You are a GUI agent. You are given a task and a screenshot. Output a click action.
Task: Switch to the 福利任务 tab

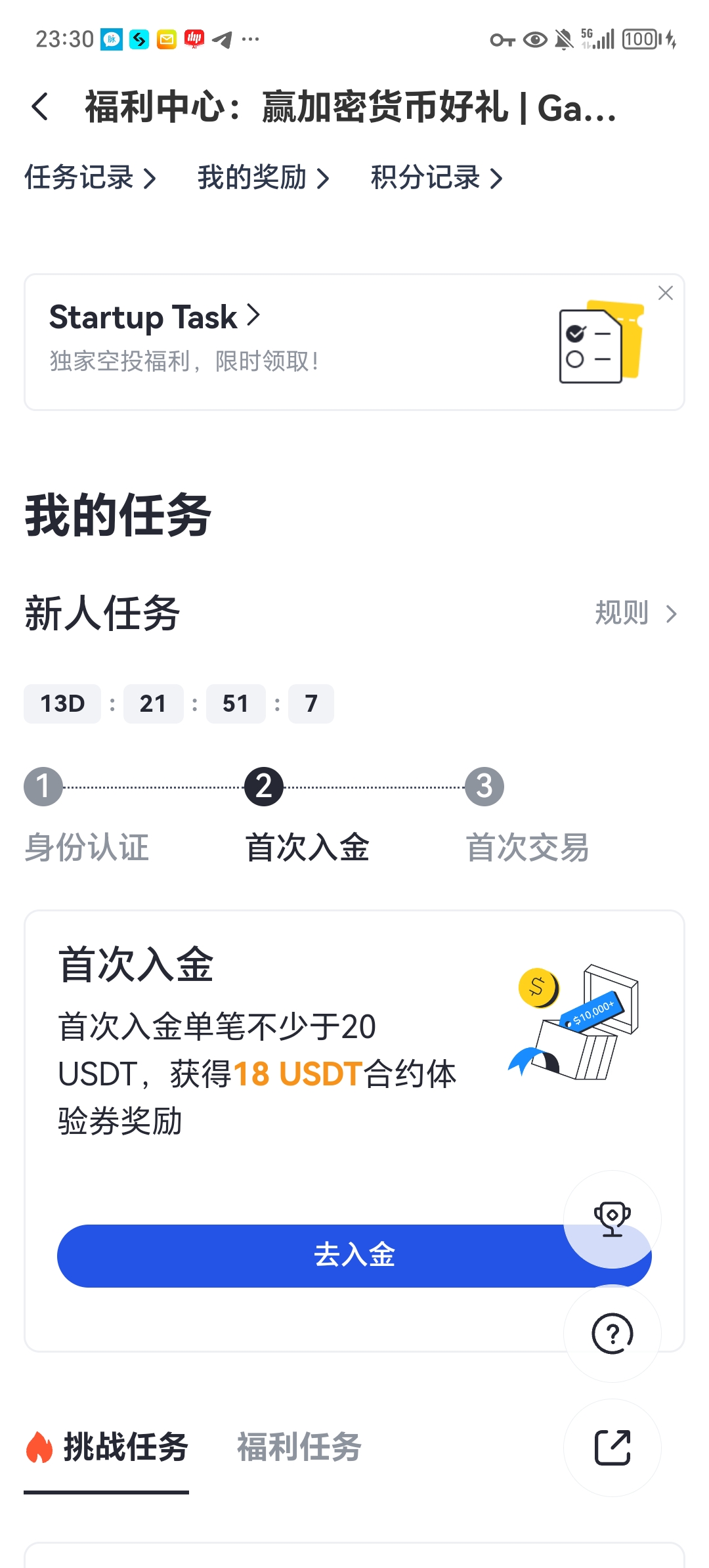click(299, 1447)
